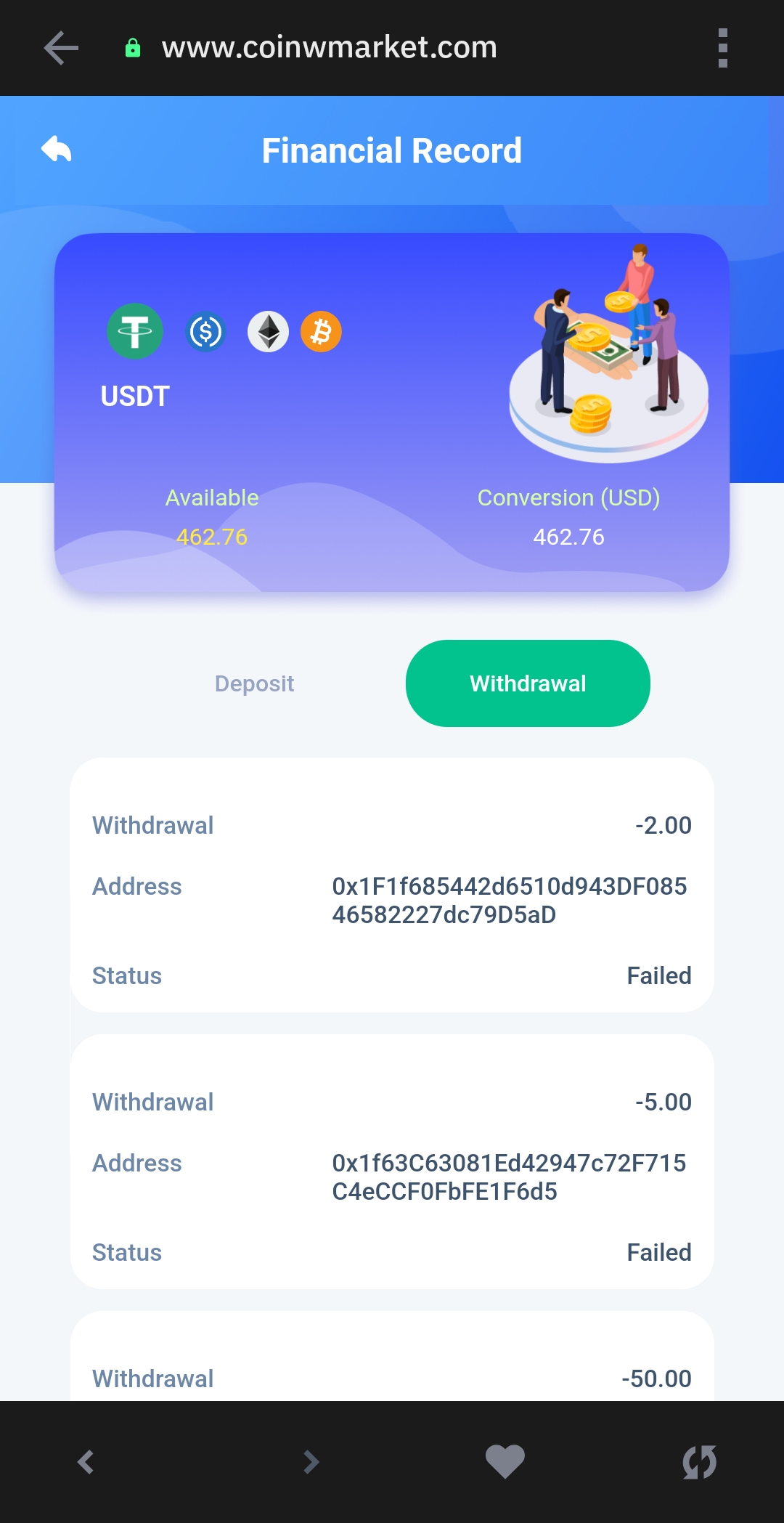784x1523 pixels.
Task: Navigate forward with the bottom toolbar's right chevron
Action: [311, 1461]
